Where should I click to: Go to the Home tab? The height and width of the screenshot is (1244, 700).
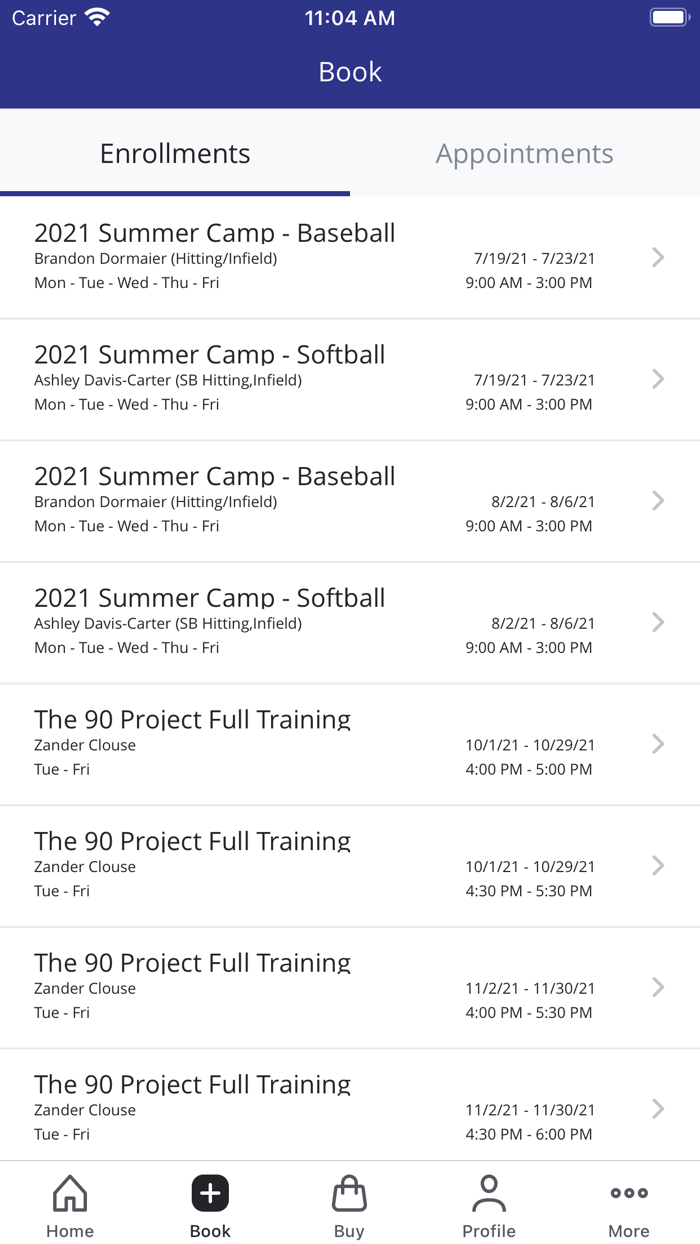pos(70,1207)
